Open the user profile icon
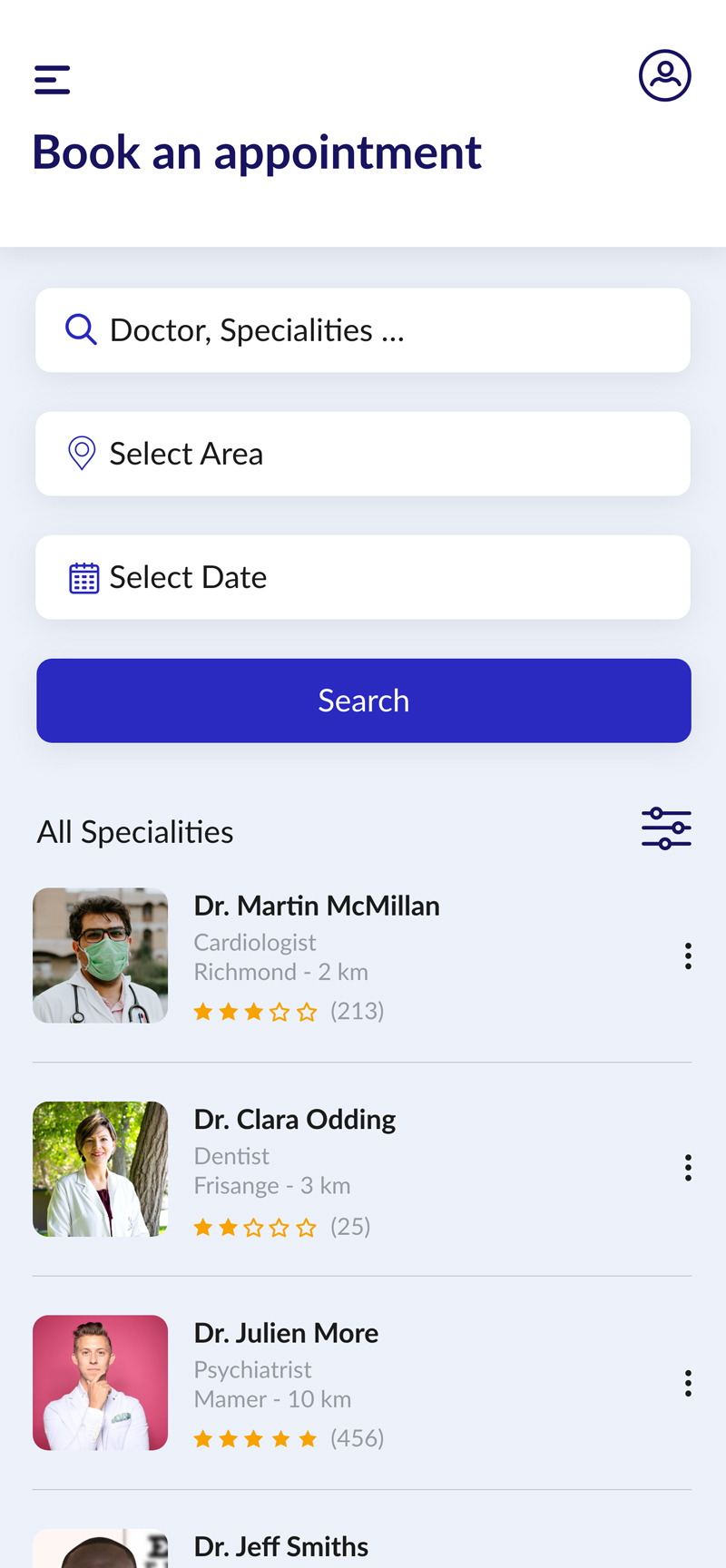The image size is (726, 1568). pos(665,75)
